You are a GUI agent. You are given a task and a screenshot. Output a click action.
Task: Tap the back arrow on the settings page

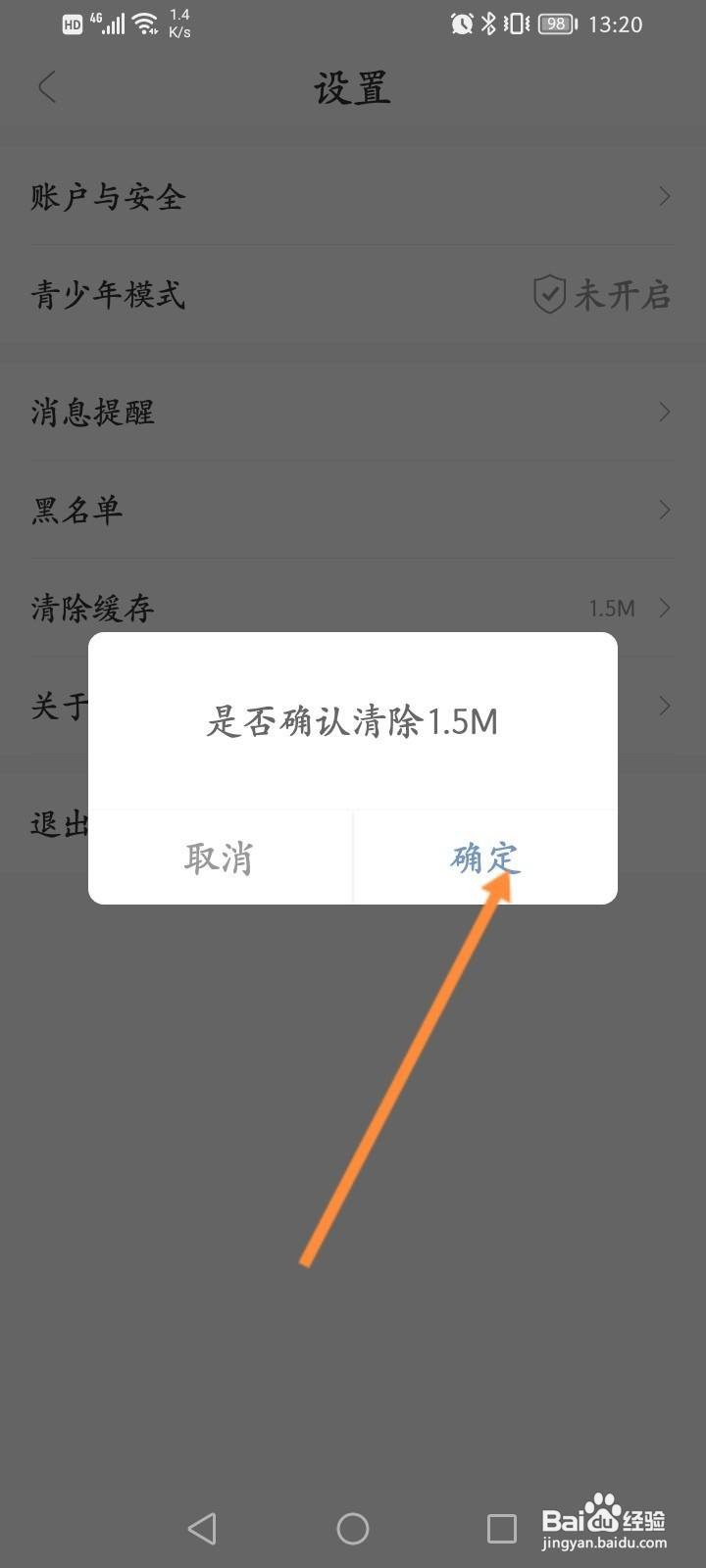(x=47, y=87)
